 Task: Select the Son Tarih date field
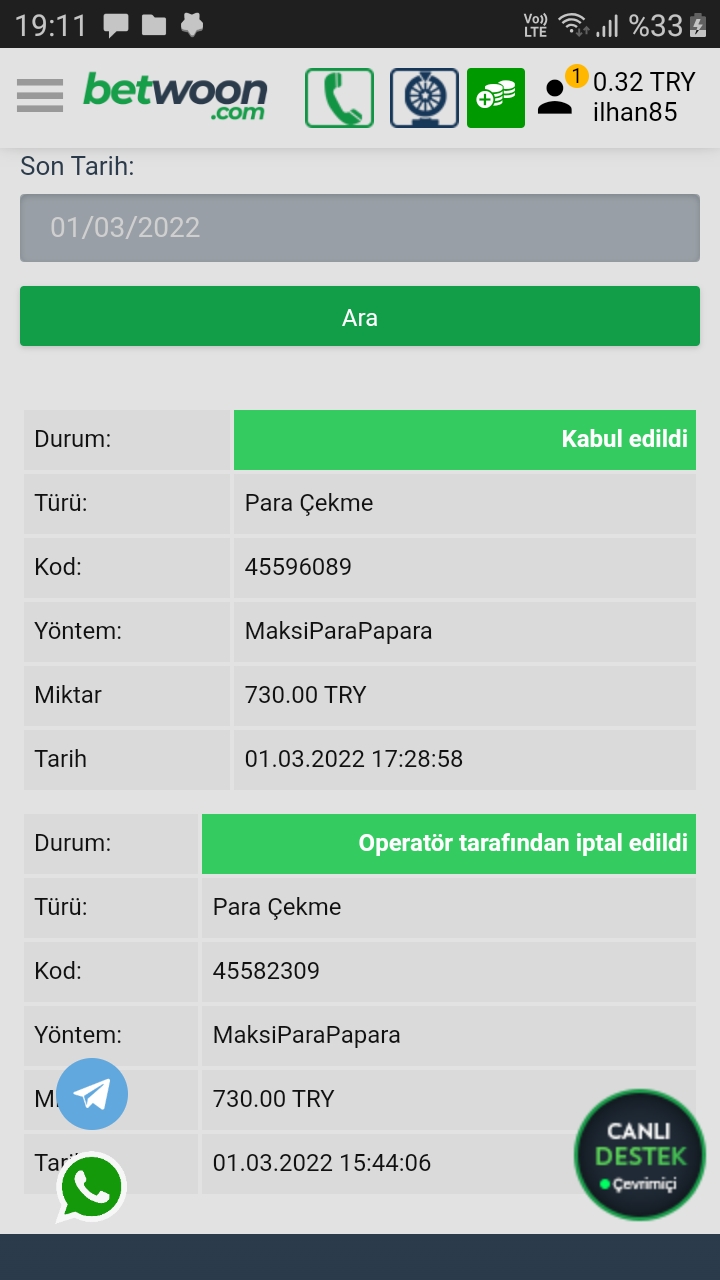(360, 228)
